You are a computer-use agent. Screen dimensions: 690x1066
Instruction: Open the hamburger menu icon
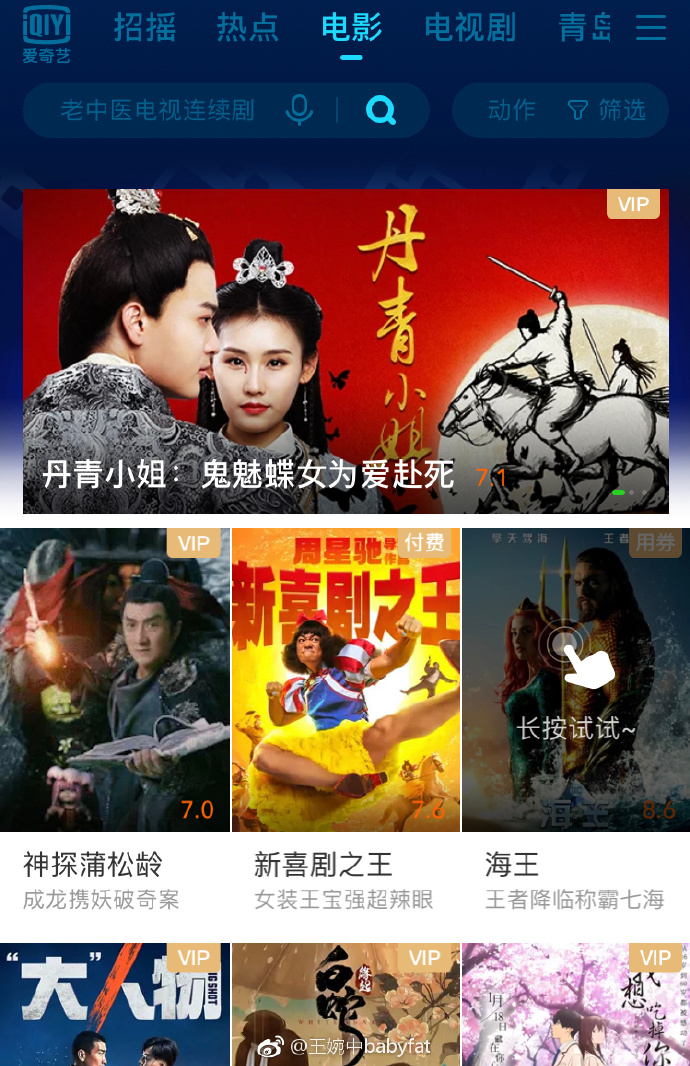point(650,27)
